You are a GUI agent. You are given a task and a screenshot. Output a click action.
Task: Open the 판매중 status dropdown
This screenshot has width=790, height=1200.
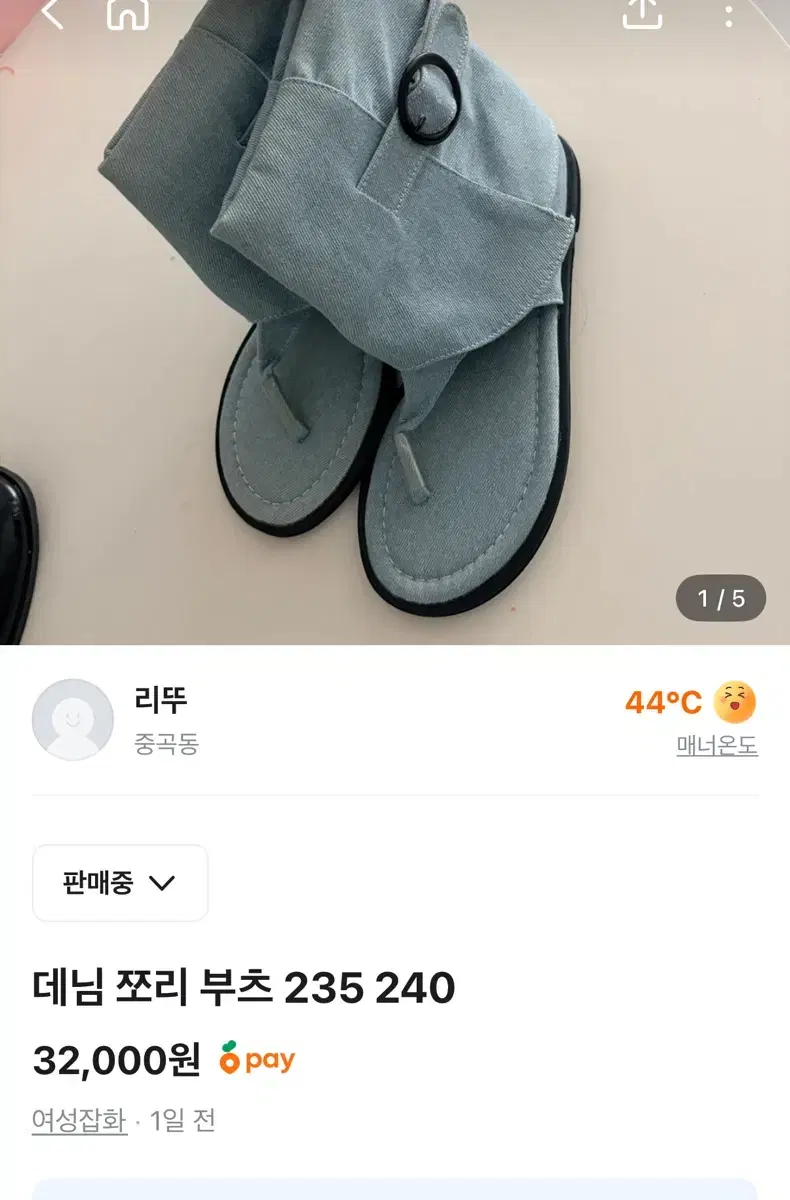(119, 883)
